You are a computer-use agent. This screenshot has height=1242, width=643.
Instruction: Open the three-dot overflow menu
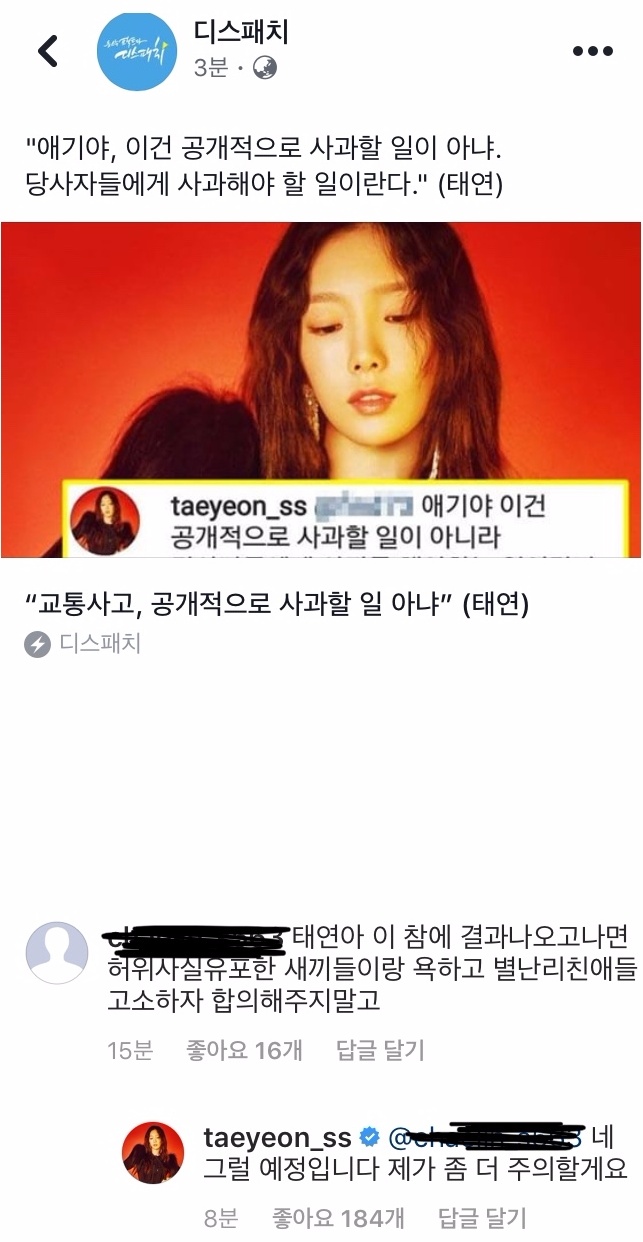pyautogui.click(x=591, y=51)
